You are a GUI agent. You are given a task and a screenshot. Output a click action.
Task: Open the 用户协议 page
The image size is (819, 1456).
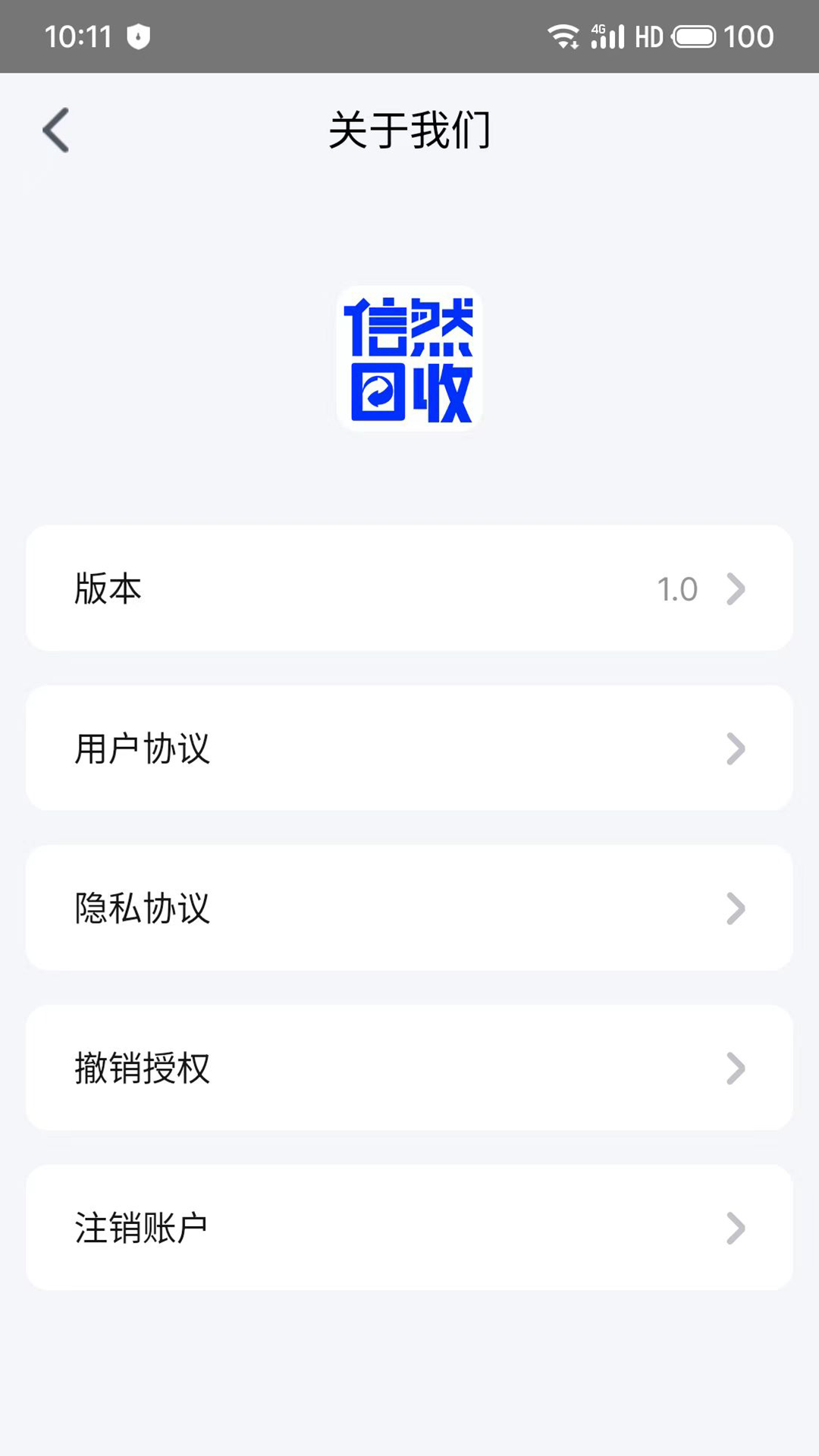point(409,748)
